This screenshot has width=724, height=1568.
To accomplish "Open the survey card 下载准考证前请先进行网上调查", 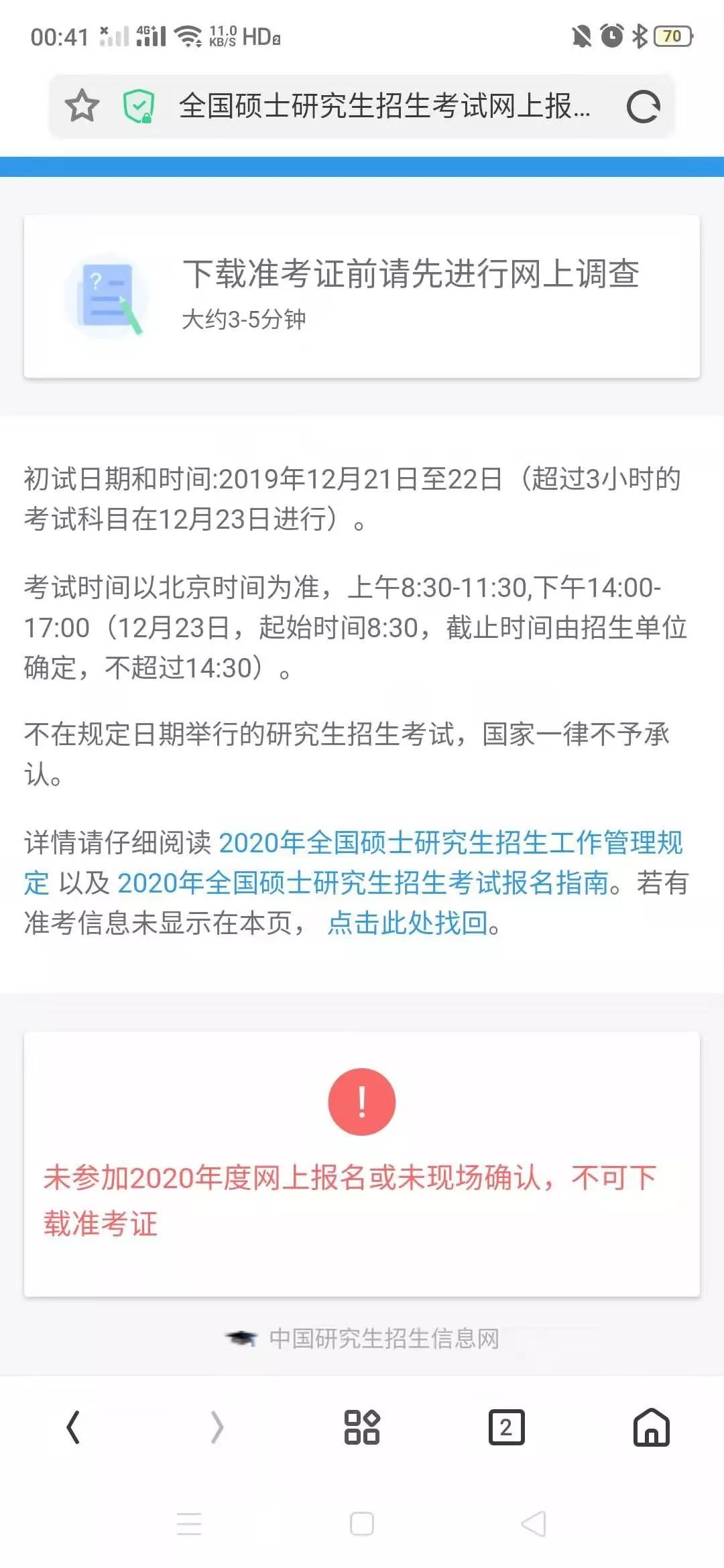I will (x=414, y=277).
